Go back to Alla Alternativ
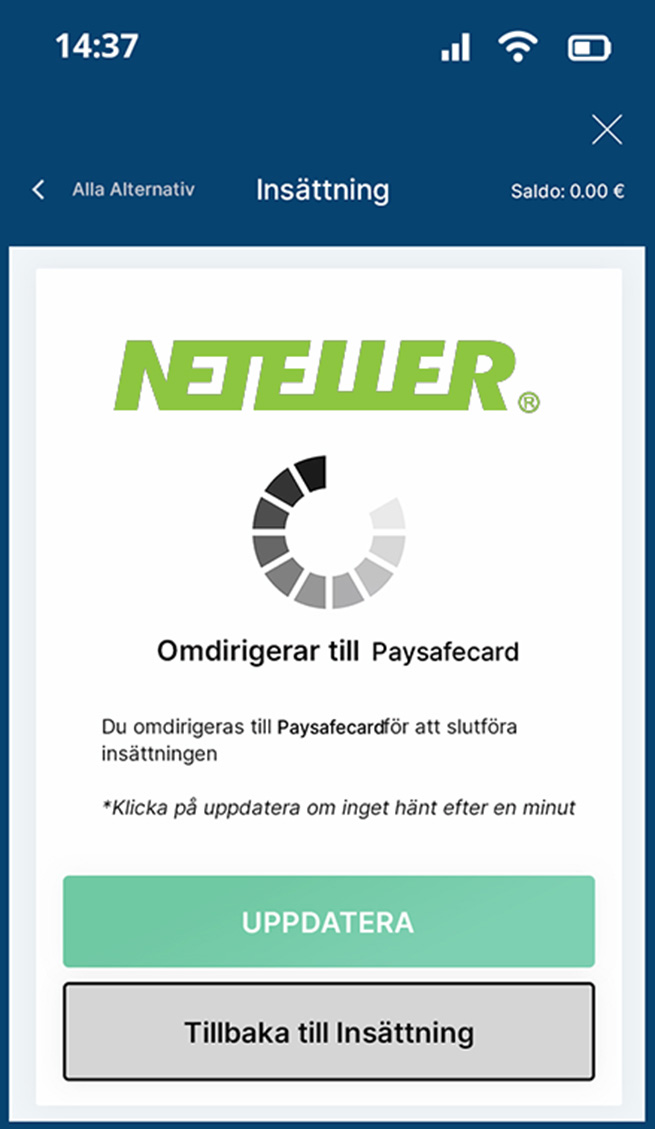 (113, 190)
